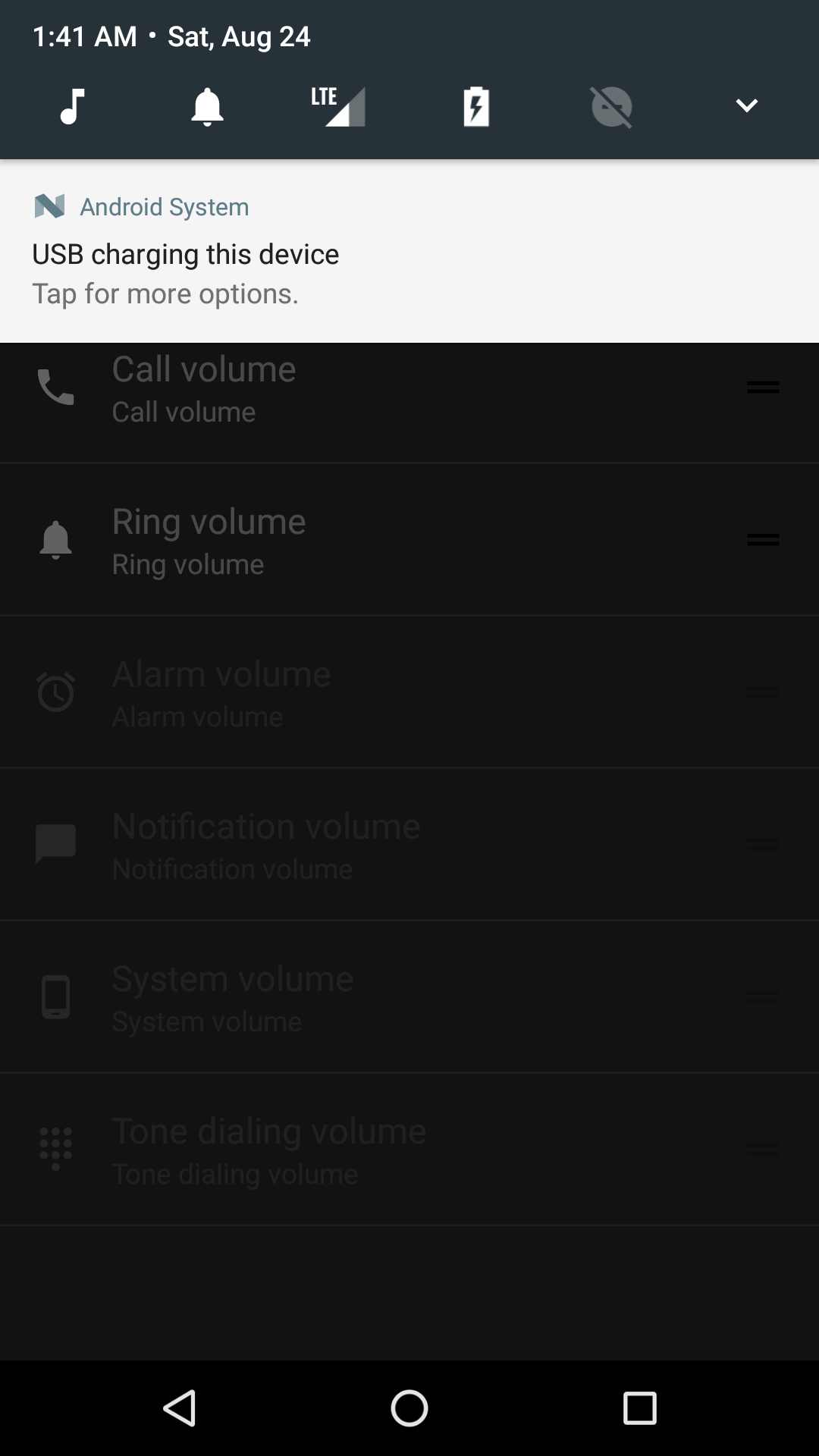Open the battery quick tile
Viewport: 819px width, 1456px height.
[x=476, y=105]
